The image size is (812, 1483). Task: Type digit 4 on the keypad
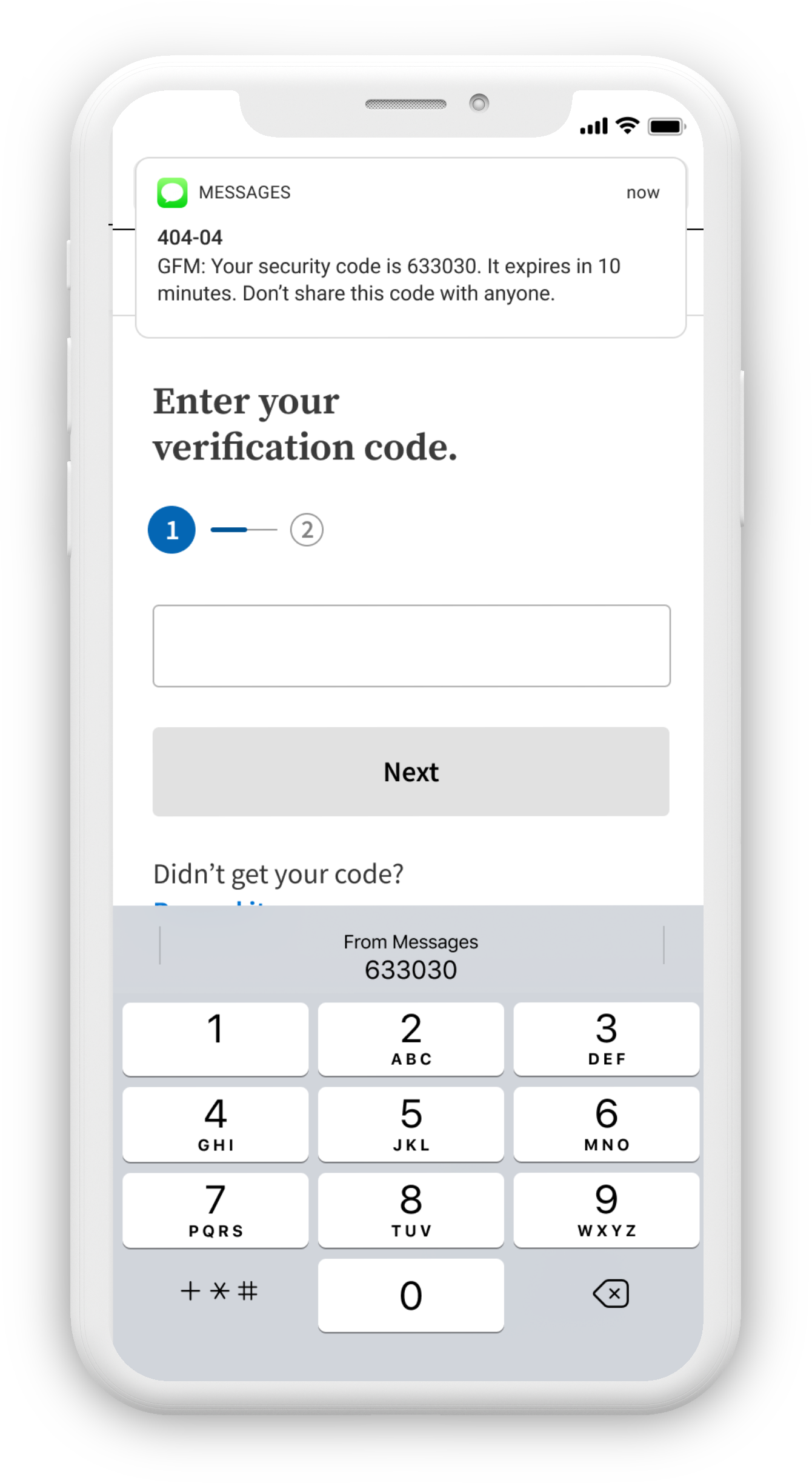[x=215, y=1125]
